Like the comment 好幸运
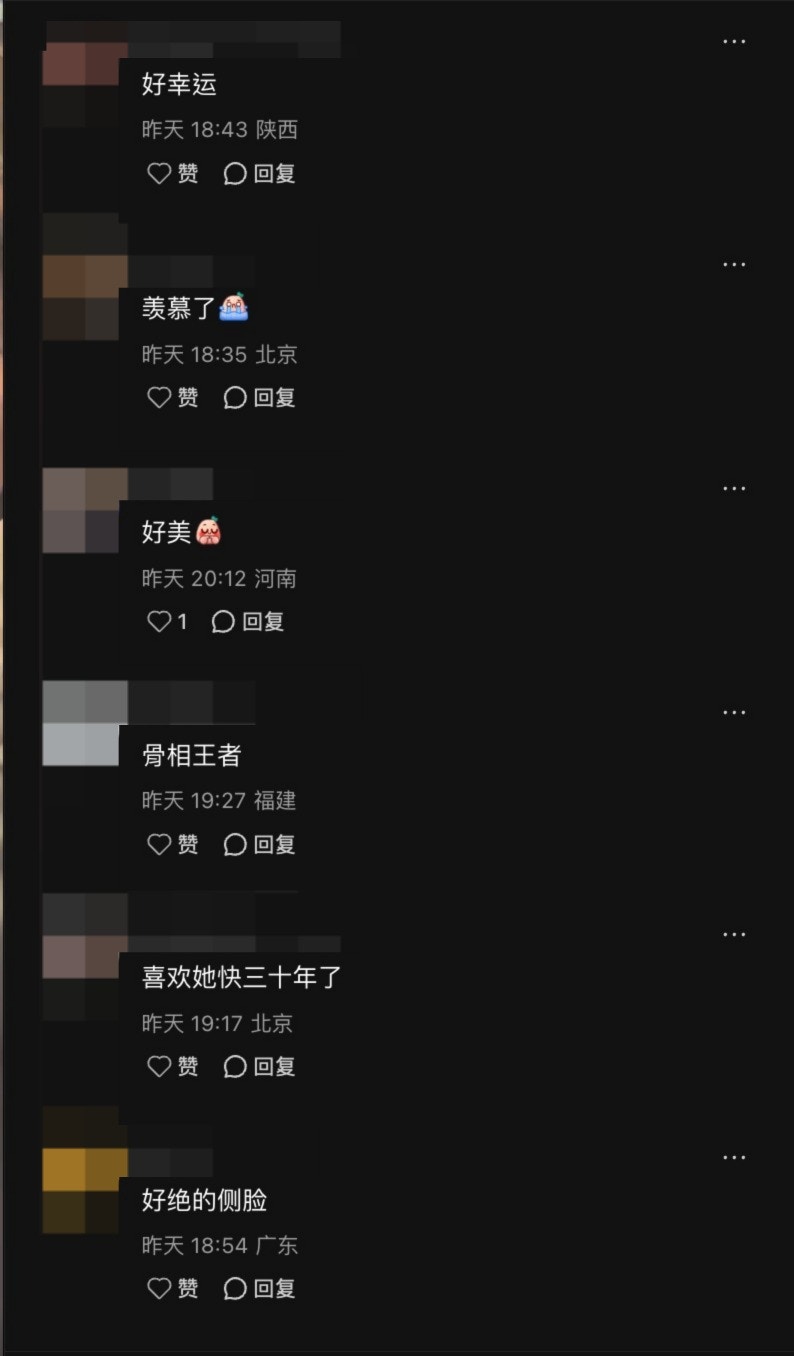This screenshot has width=794, height=1356. (172, 174)
